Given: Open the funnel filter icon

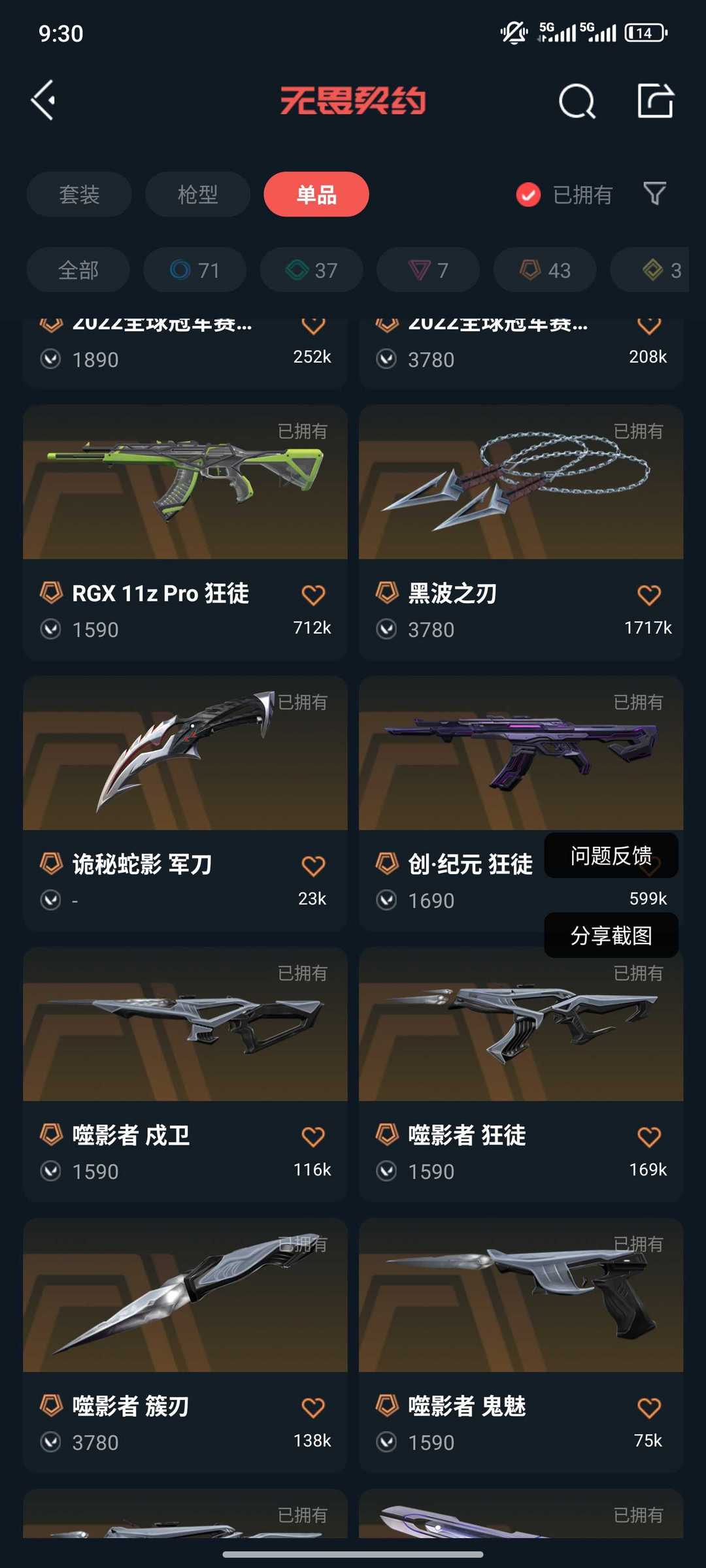Looking at the screenshot, I should [654, 194].
